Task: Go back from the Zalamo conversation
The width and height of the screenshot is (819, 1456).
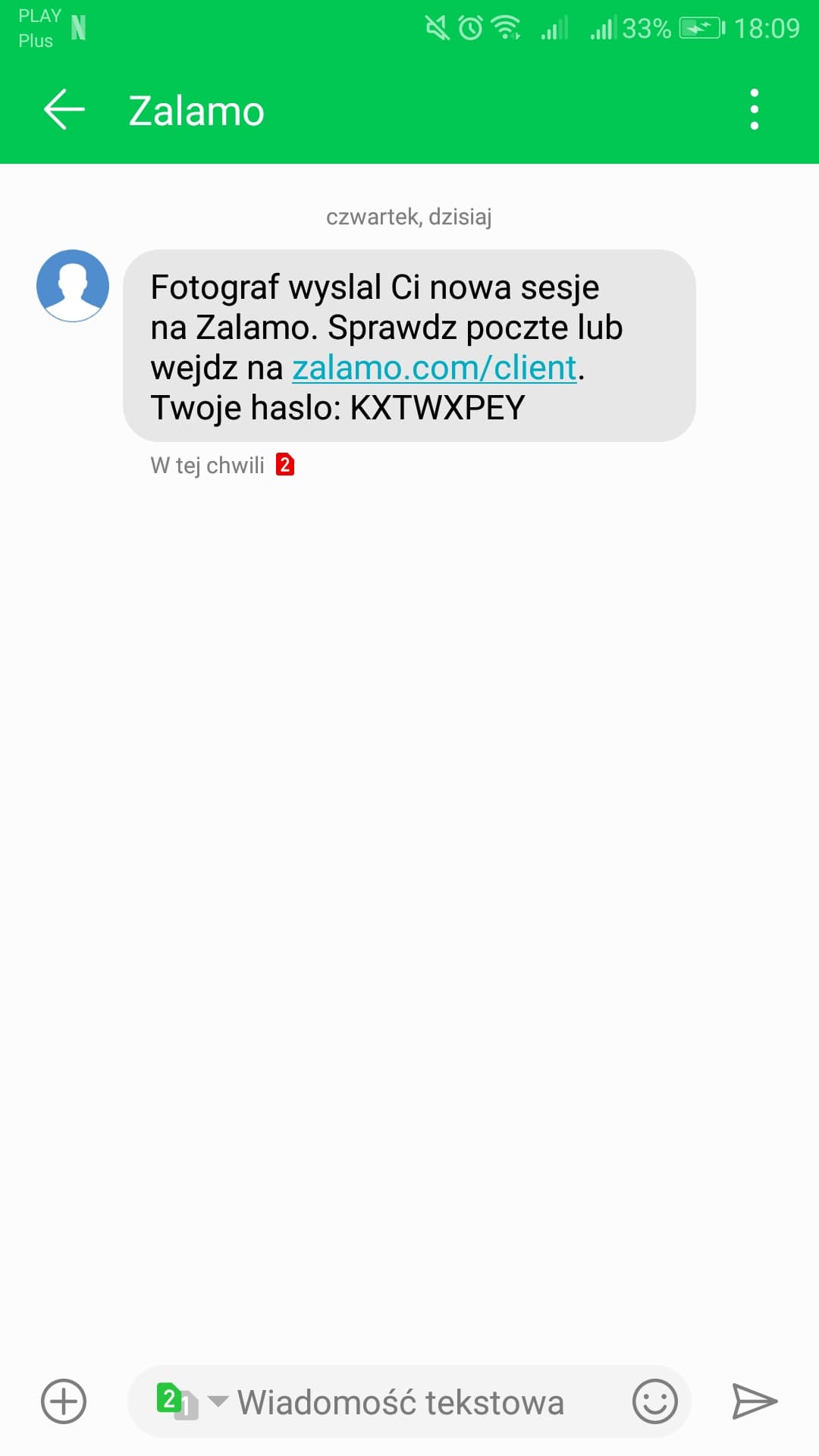Action: click(x=64, y=110)
